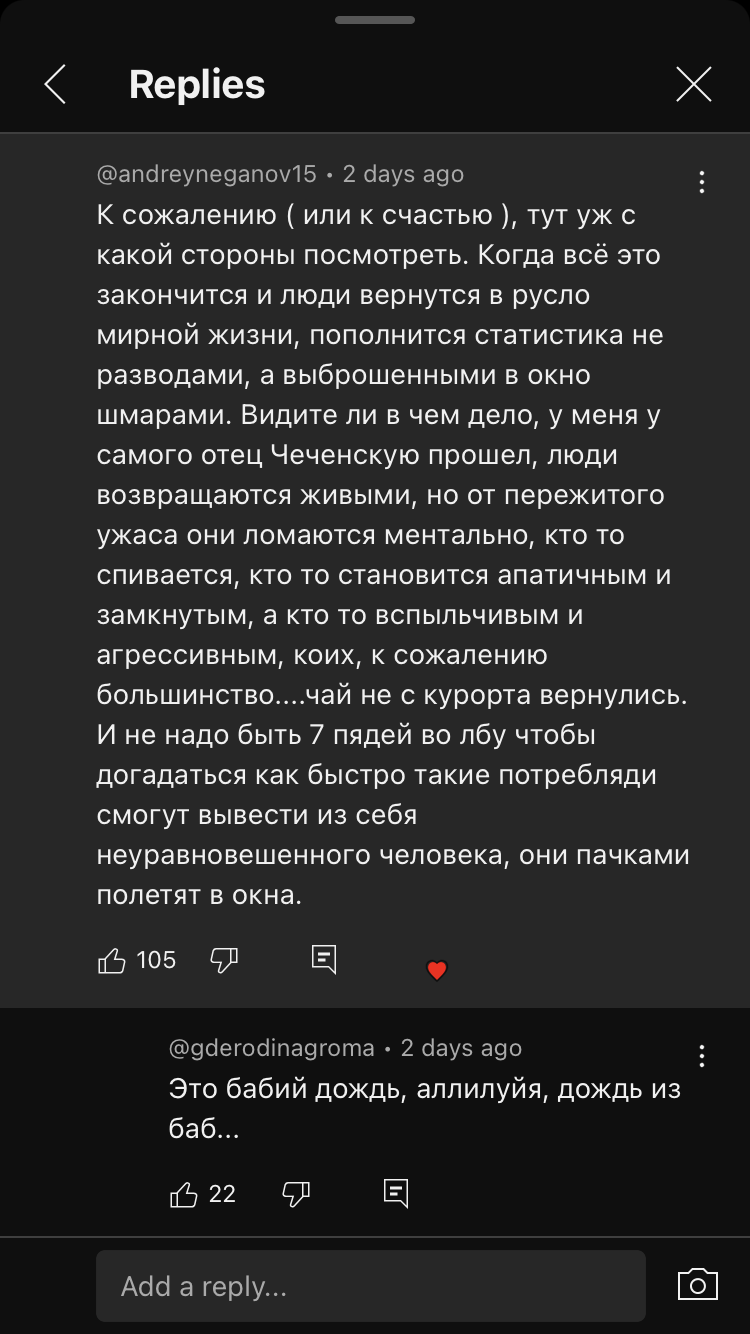Like gderodinagroma's reply
The height and width of the screenshot is (1334, 750).
tap(184, 1194)
